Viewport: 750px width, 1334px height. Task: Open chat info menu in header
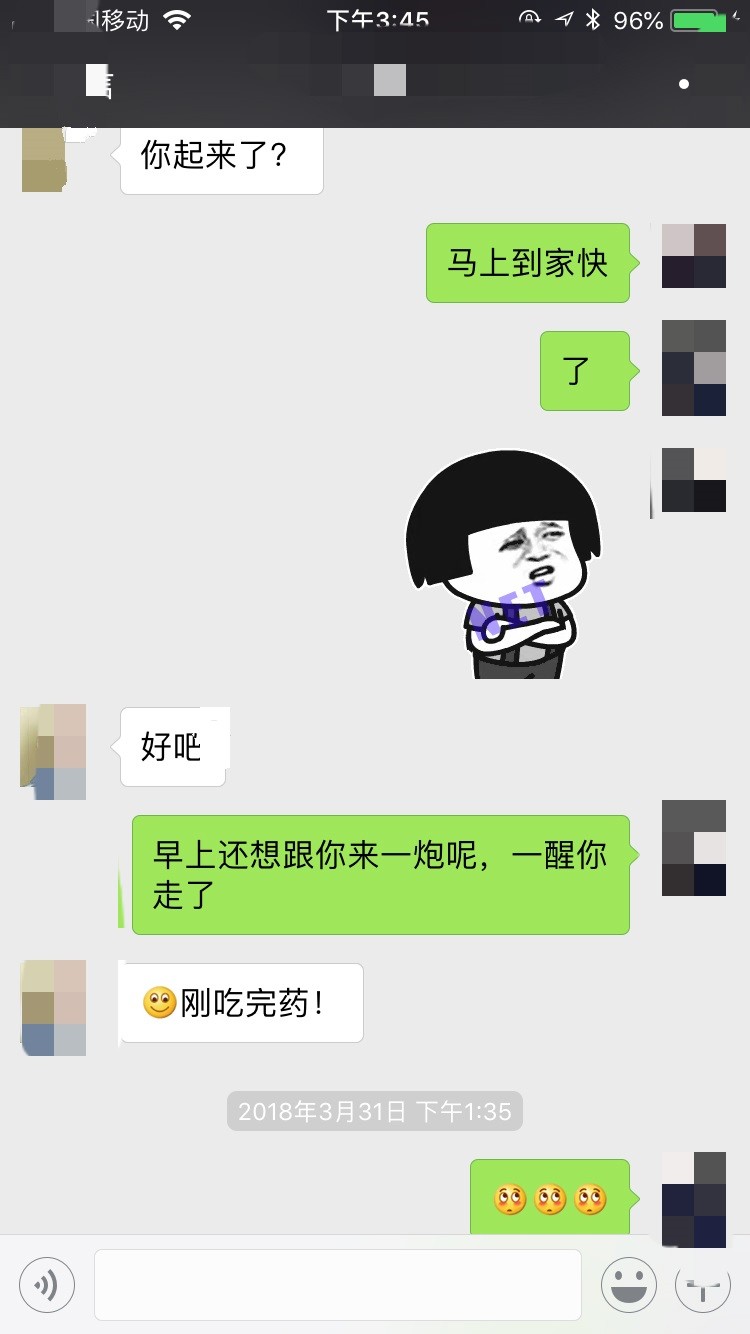pyautogui.click(x=684, y=84)
